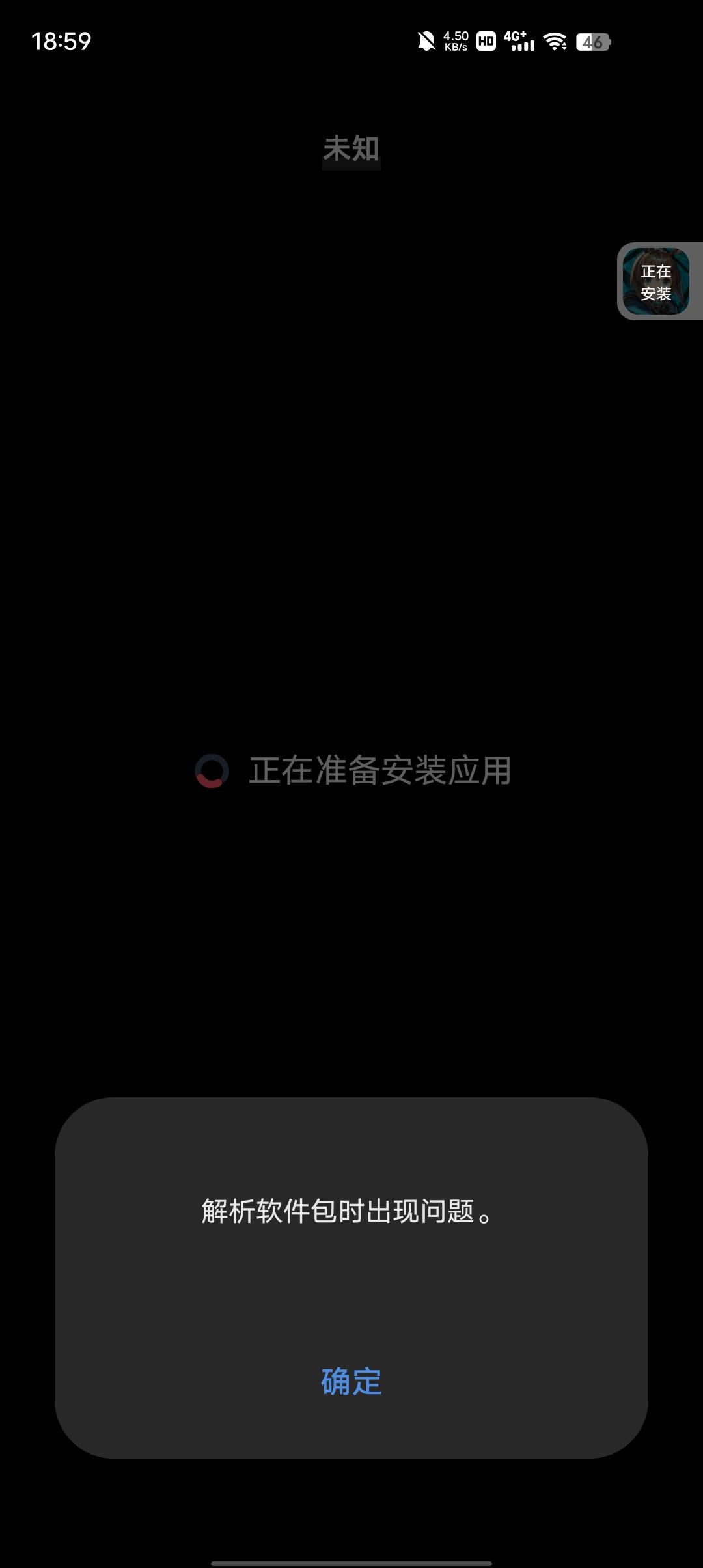This screenshot has width=703, height=1568.
Task: Tap the dark dialog panel background
Action: click(x=351, y=1296)
